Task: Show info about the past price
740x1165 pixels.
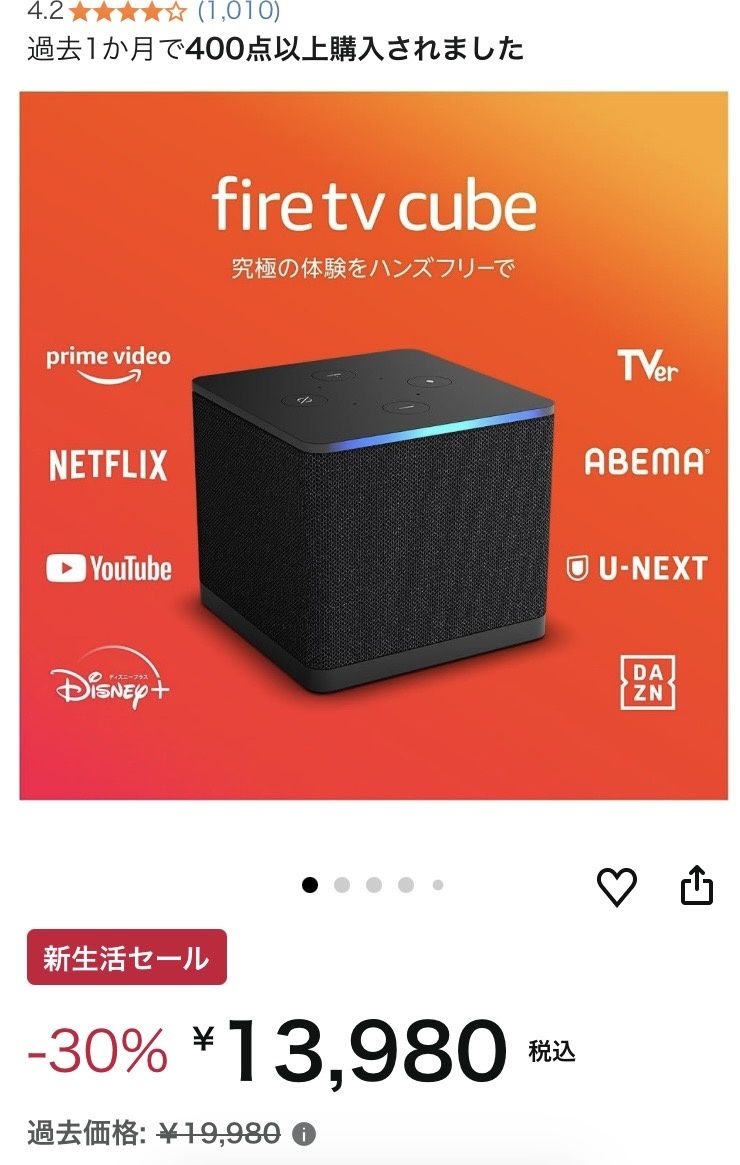Action: [304, 1134]
